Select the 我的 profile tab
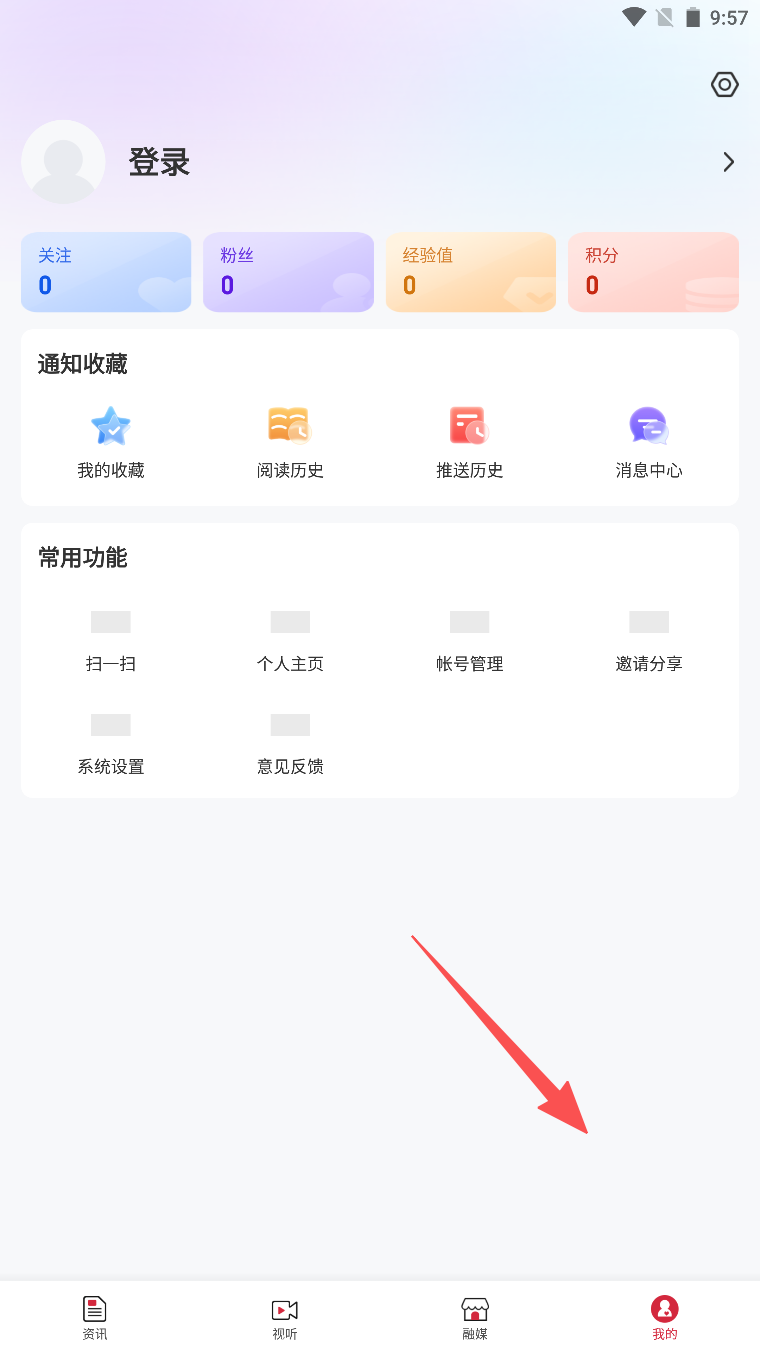This screenshot has width=760, height=1350. click(665, 1317)
